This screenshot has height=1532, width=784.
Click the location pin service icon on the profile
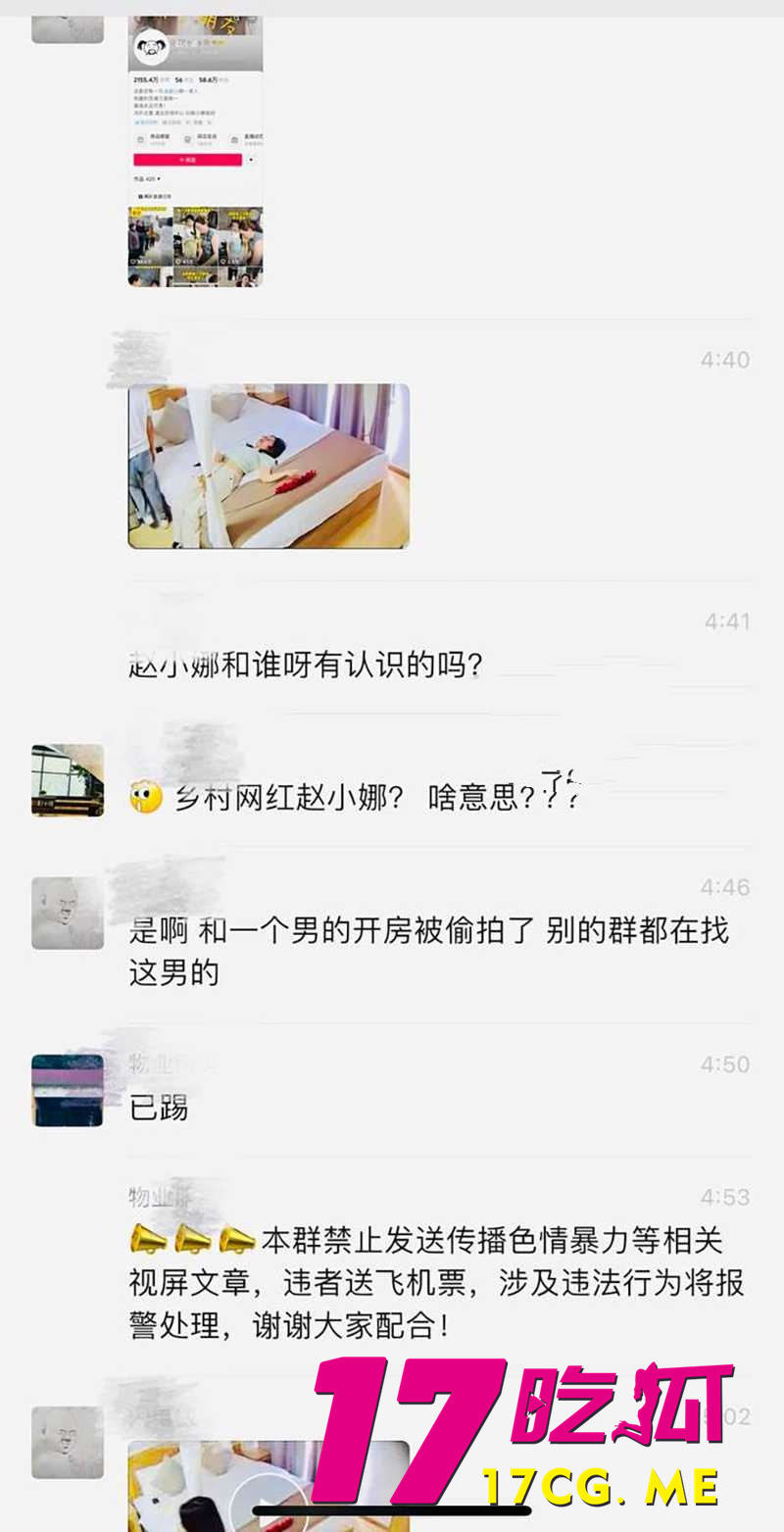click(187, 139)
